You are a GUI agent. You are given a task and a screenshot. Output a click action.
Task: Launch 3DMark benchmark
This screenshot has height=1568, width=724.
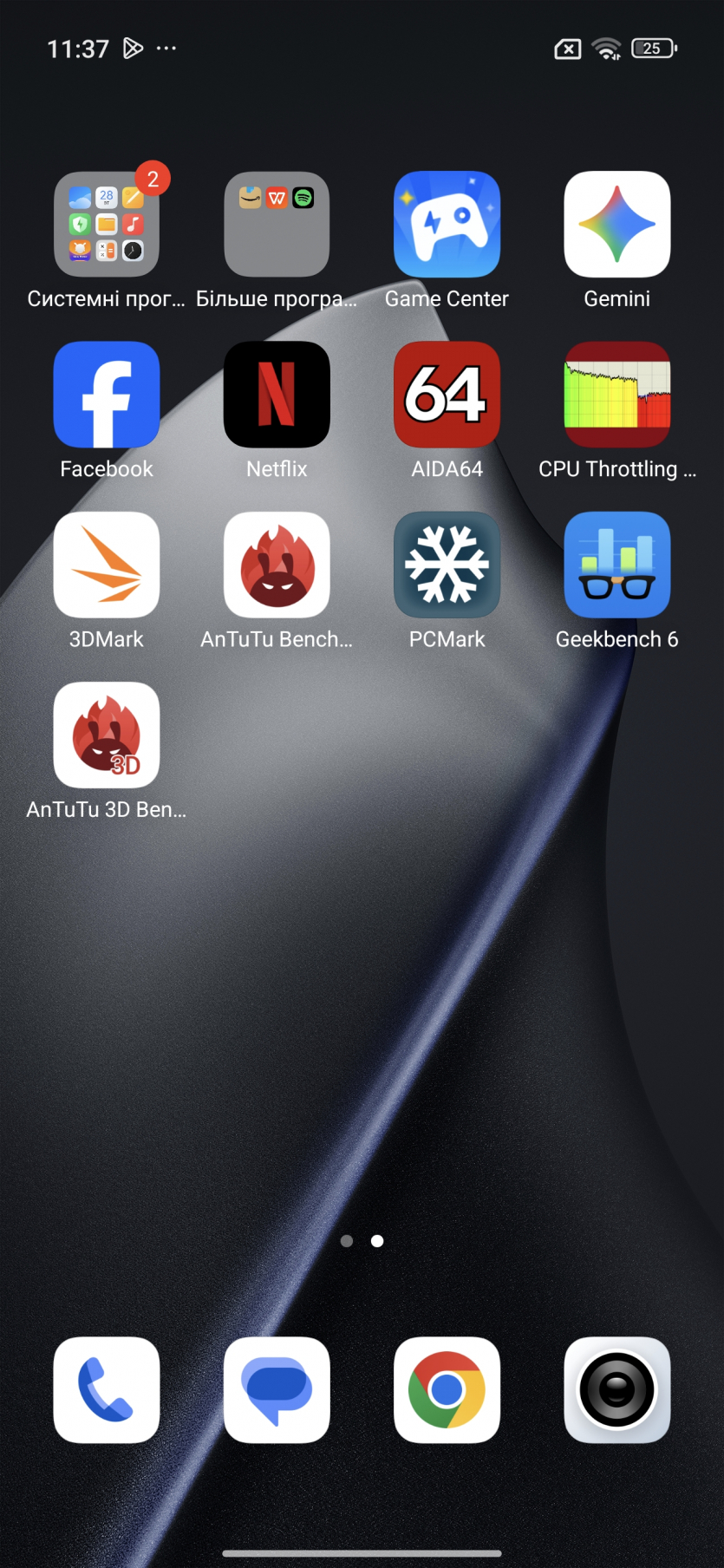pos(107,565)
